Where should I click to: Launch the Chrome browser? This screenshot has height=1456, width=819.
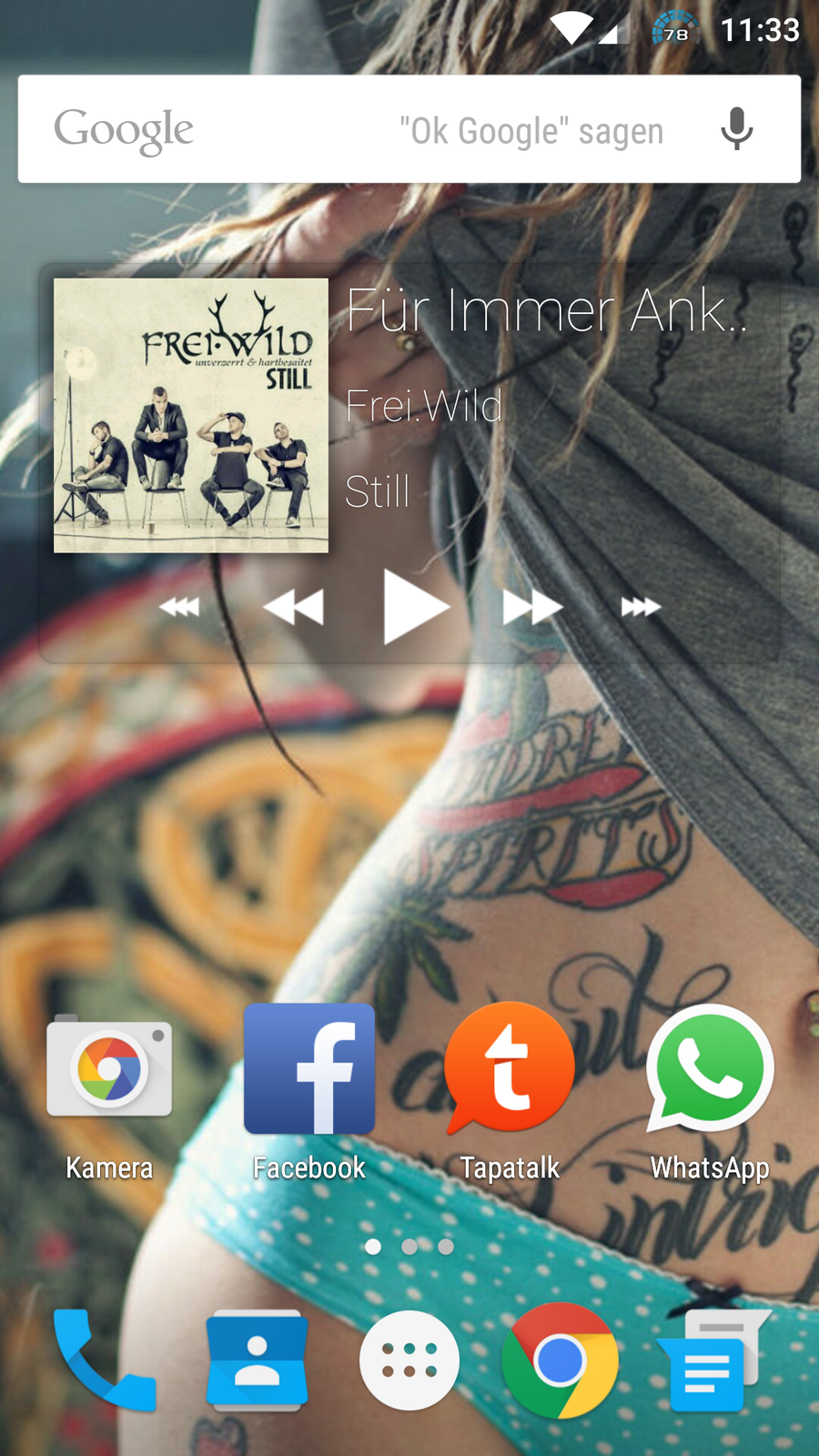click(560, 1360)
